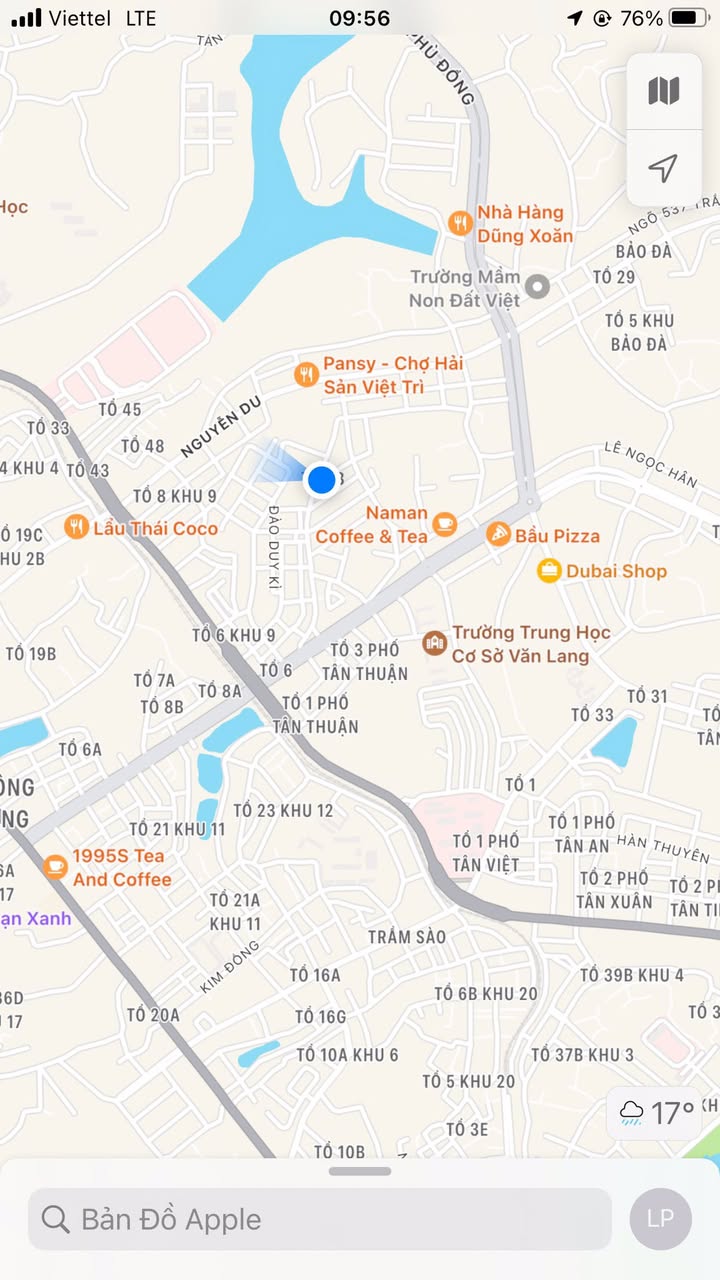Tap the Bản Đồ Apple search field

point(320,1219)
